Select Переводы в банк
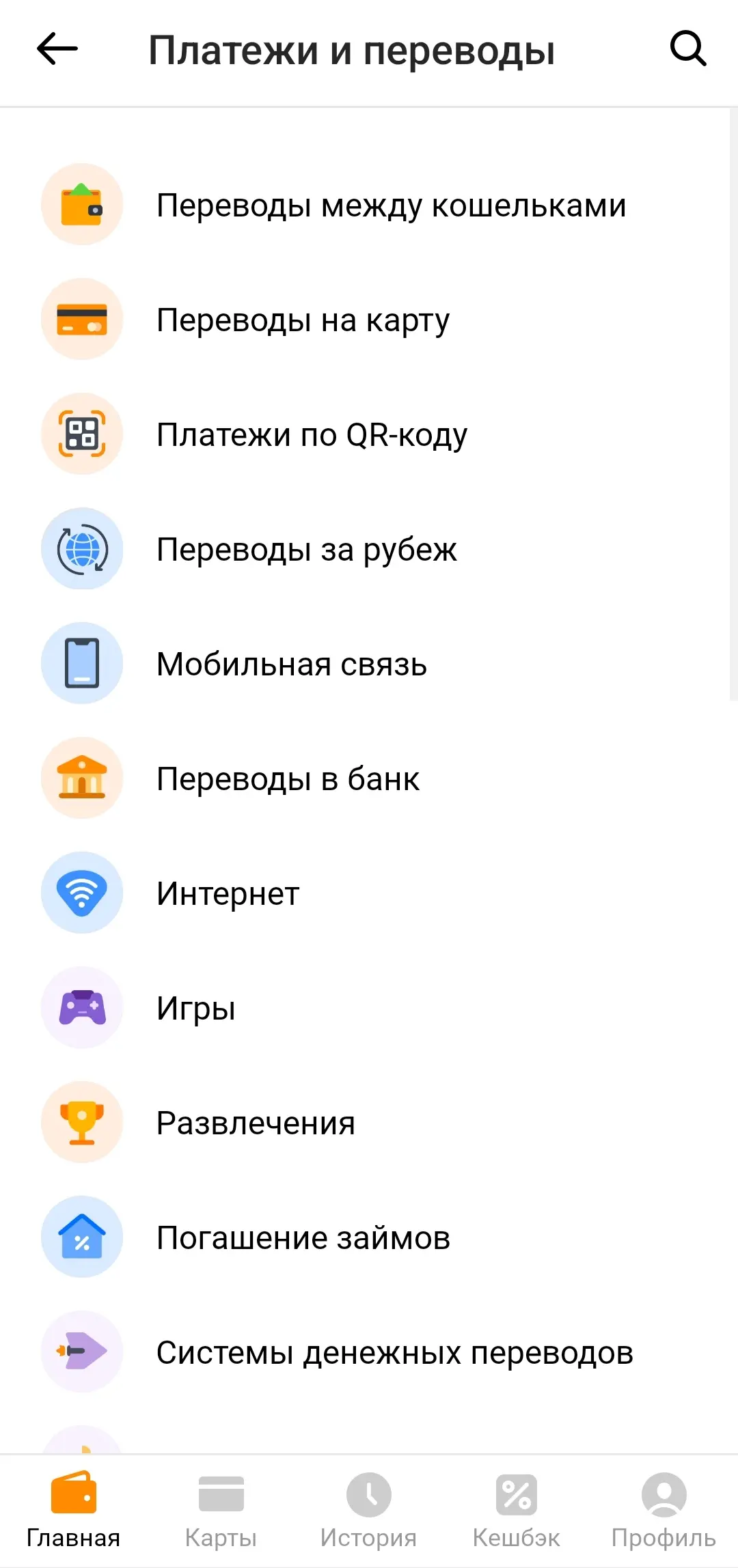The width and height of the screenshot is (738, 1568). click(288, 779)
